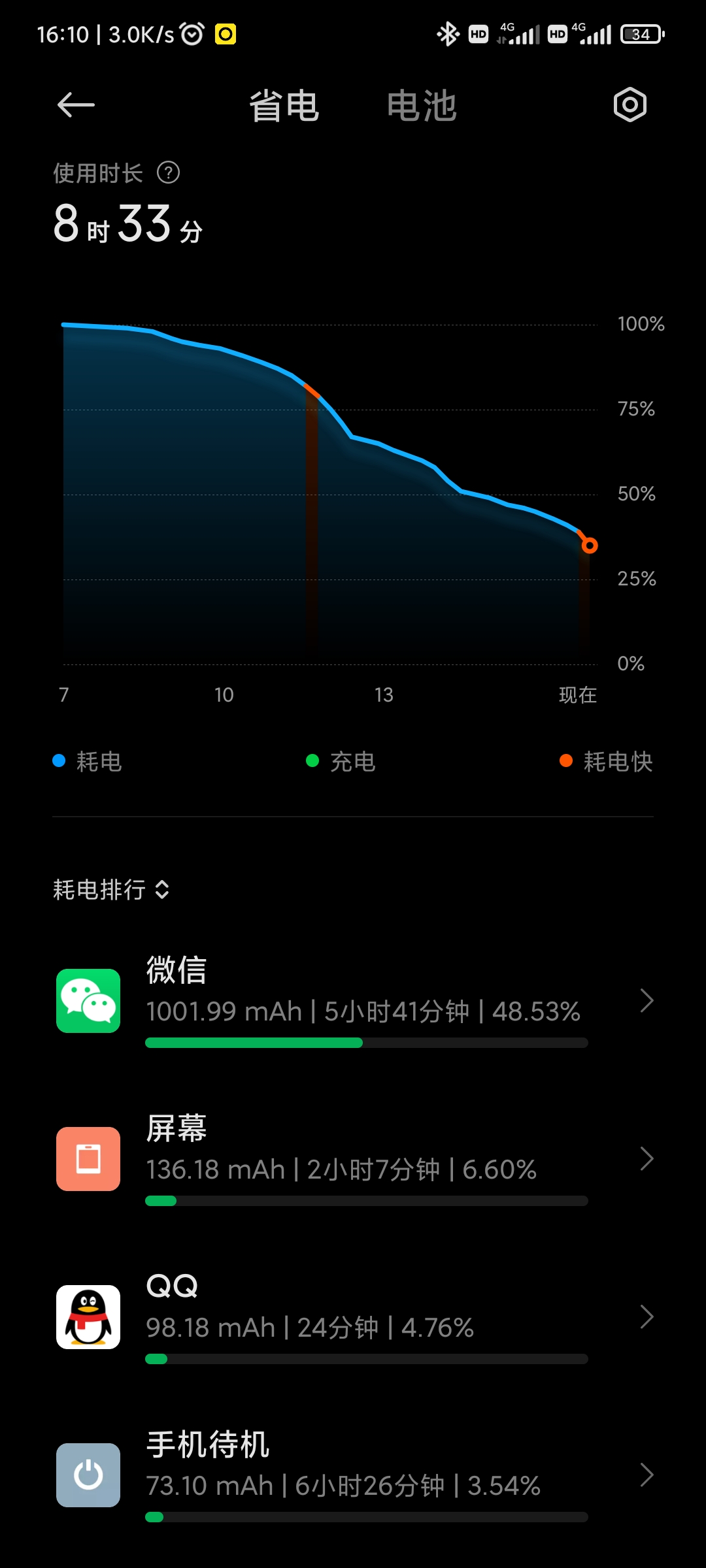The height and width of the screenshot is (1568, 706).
Task: Tap the help icon beside 使用时长
Action: (169, 173)
